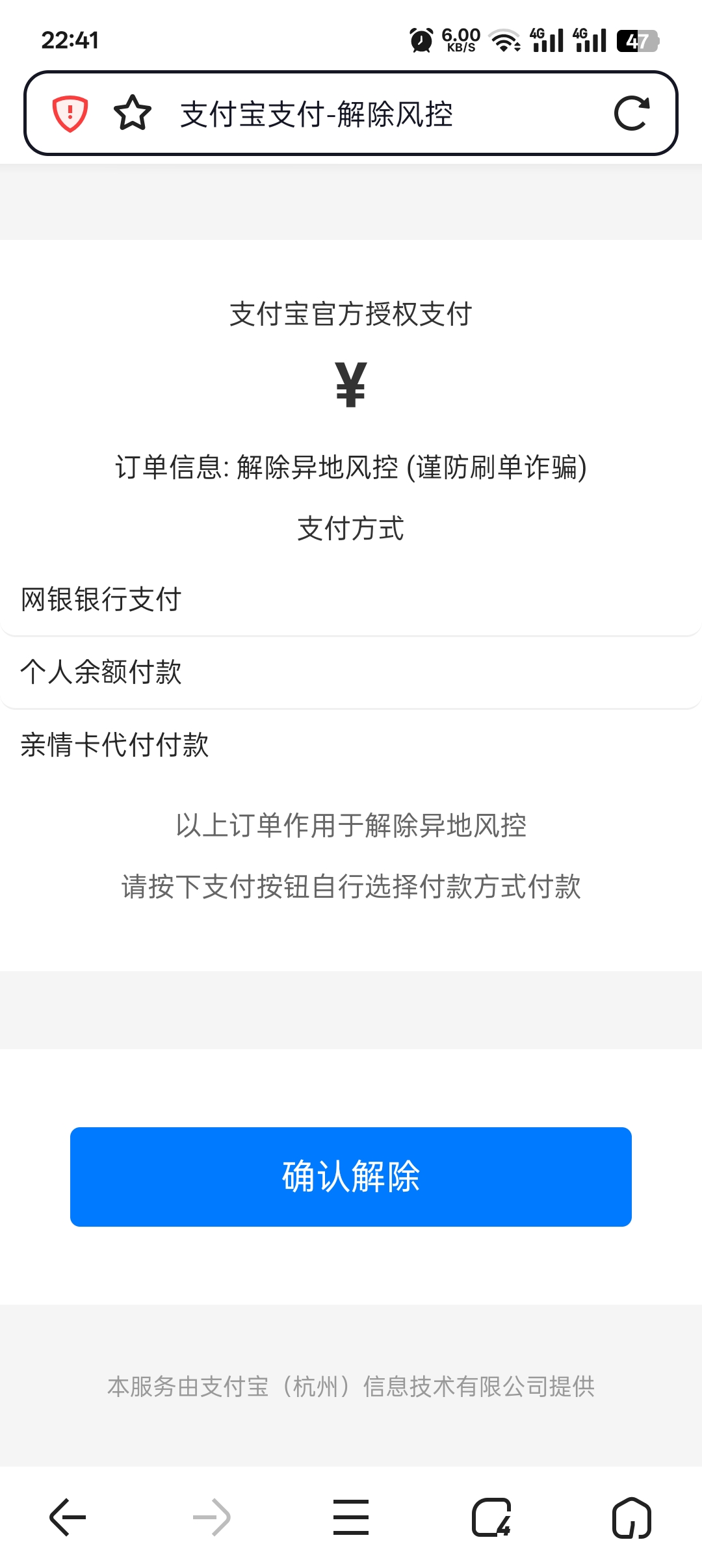Viewport: 702px width, 1568px height.
Task: Open the browser menu
Action: pos(351,1517)
